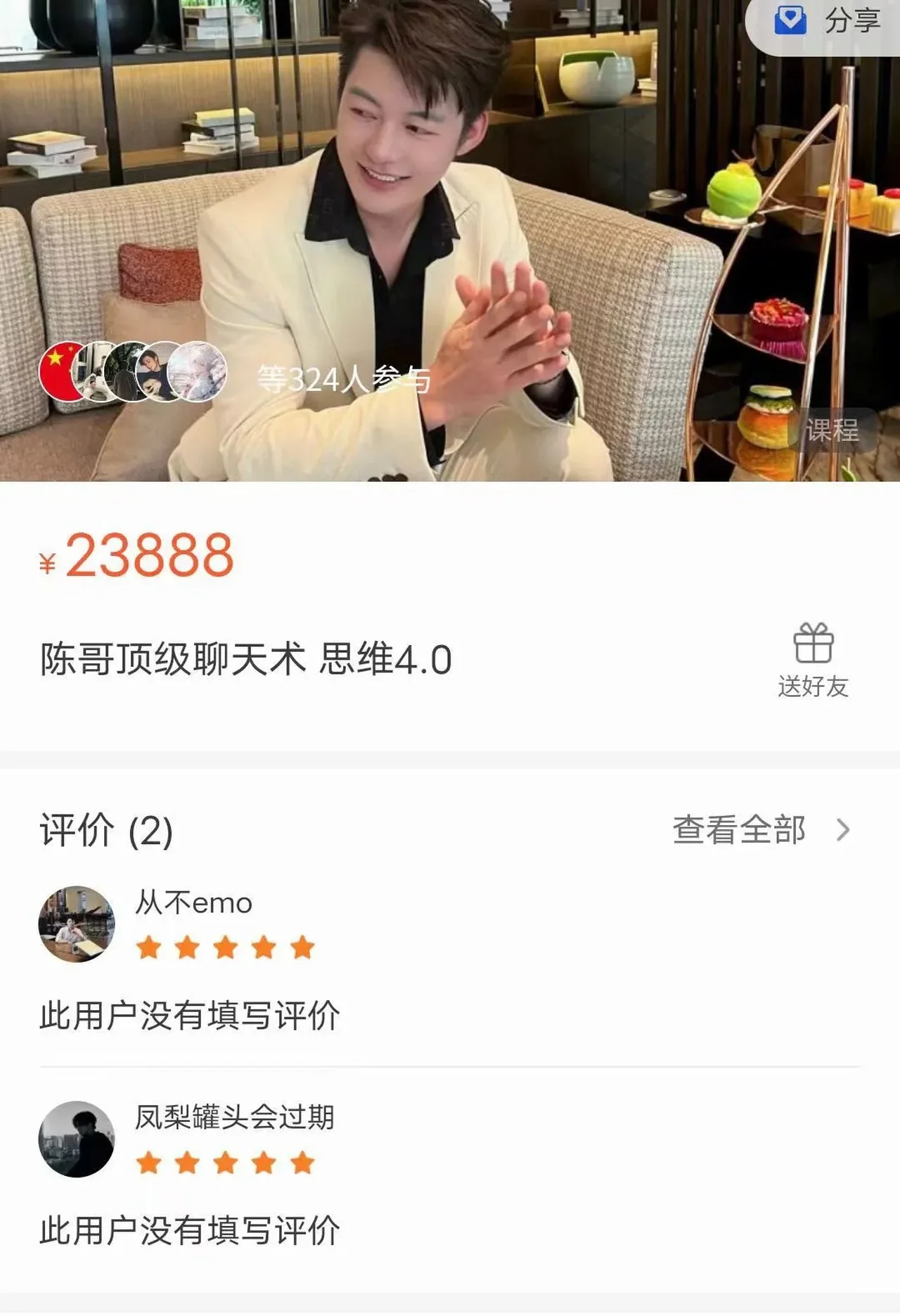Viewport: 900px width, 1316px height.
Task: Open 从不emo's profile avatar
Action: (x=77, y=923)
